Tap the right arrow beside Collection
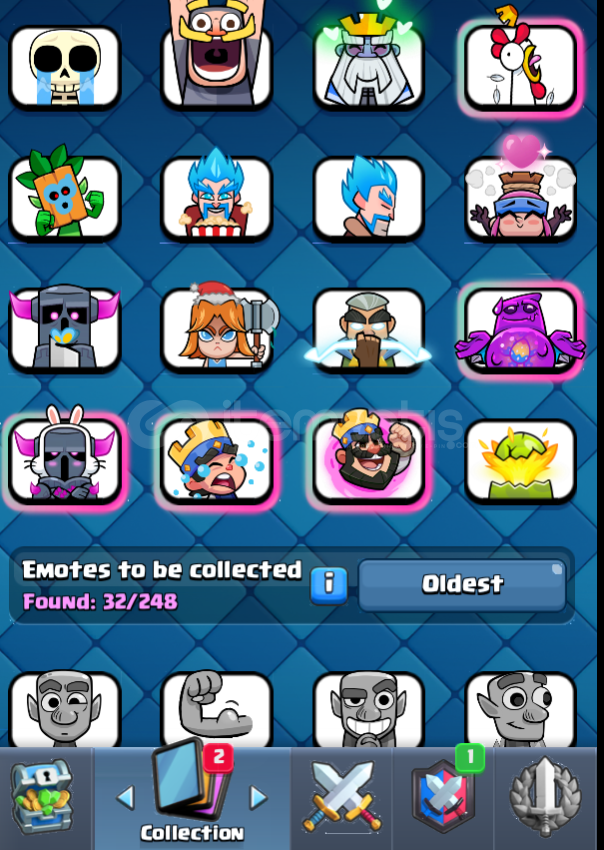 258,797
